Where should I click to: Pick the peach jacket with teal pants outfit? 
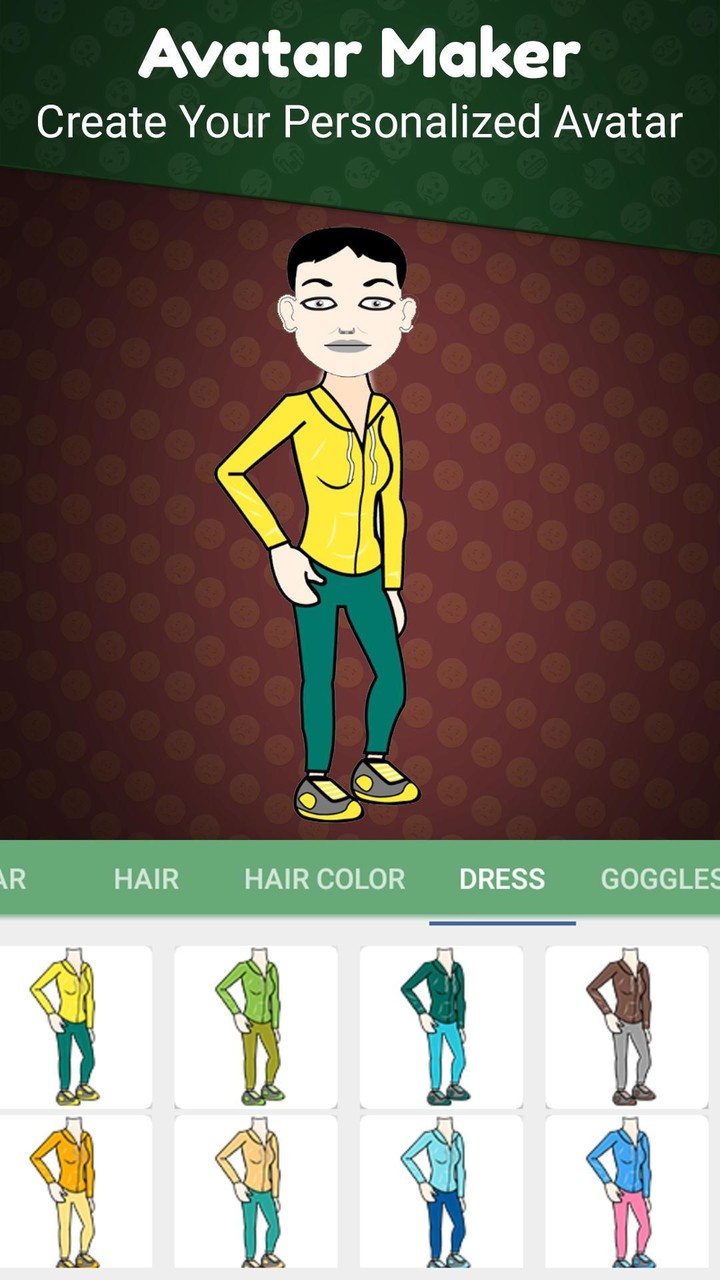coord(255,1193)
